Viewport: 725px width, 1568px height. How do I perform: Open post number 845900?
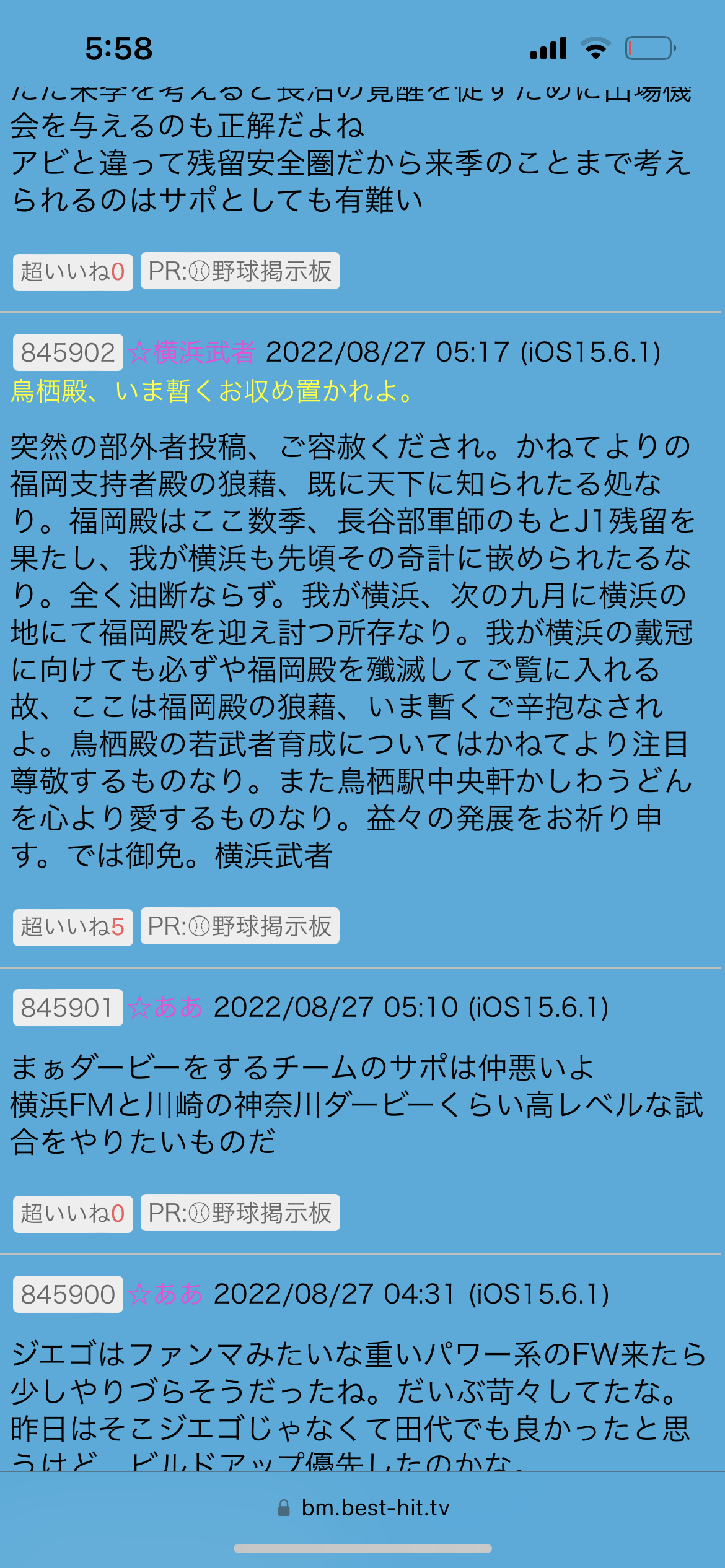[x=68, y=1294]
